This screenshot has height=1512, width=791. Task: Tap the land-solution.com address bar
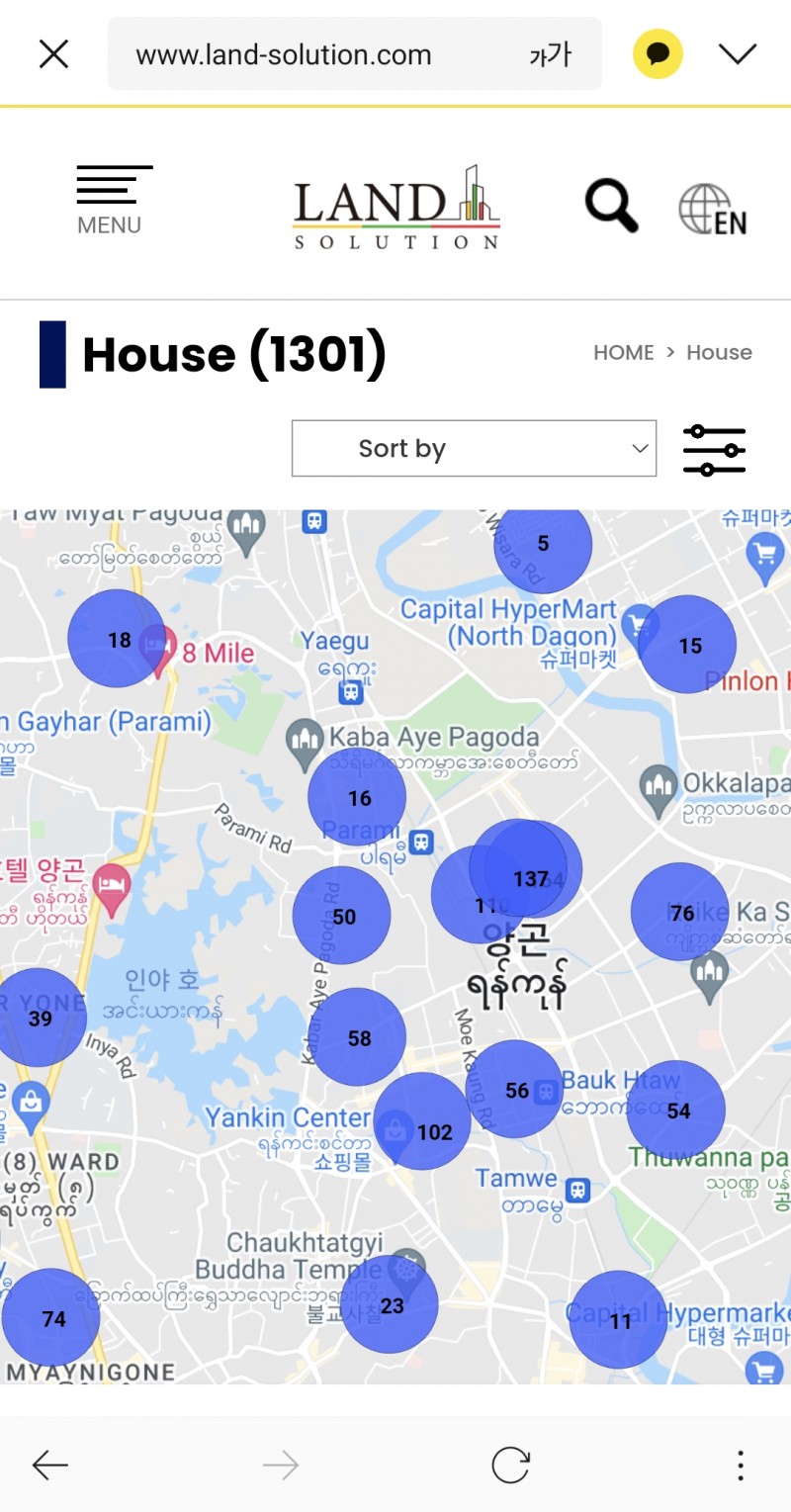[297, 54]
